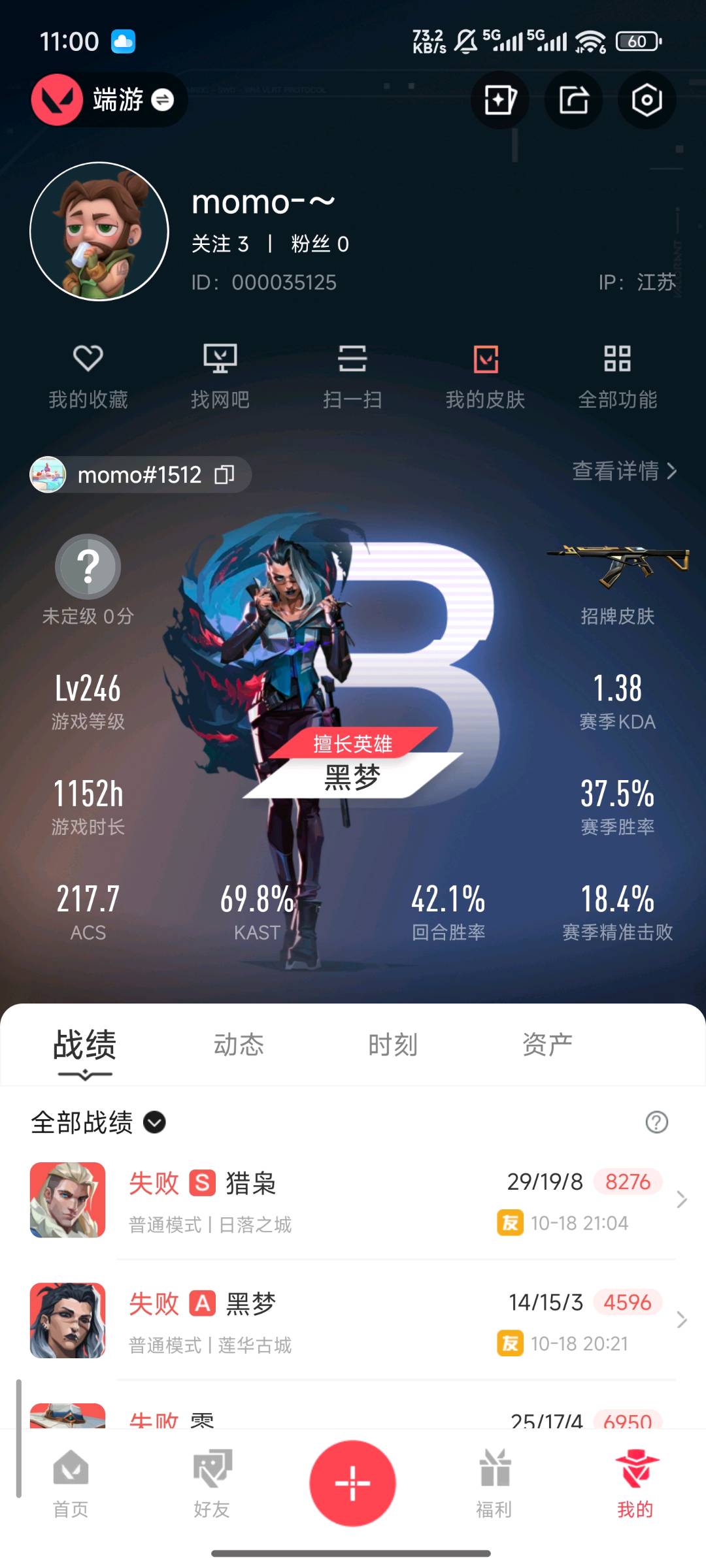This screenshot has height=1568, width=706.
Task: Open the help icon beside 全部战绩
Action: click(x=656, y=1122)
